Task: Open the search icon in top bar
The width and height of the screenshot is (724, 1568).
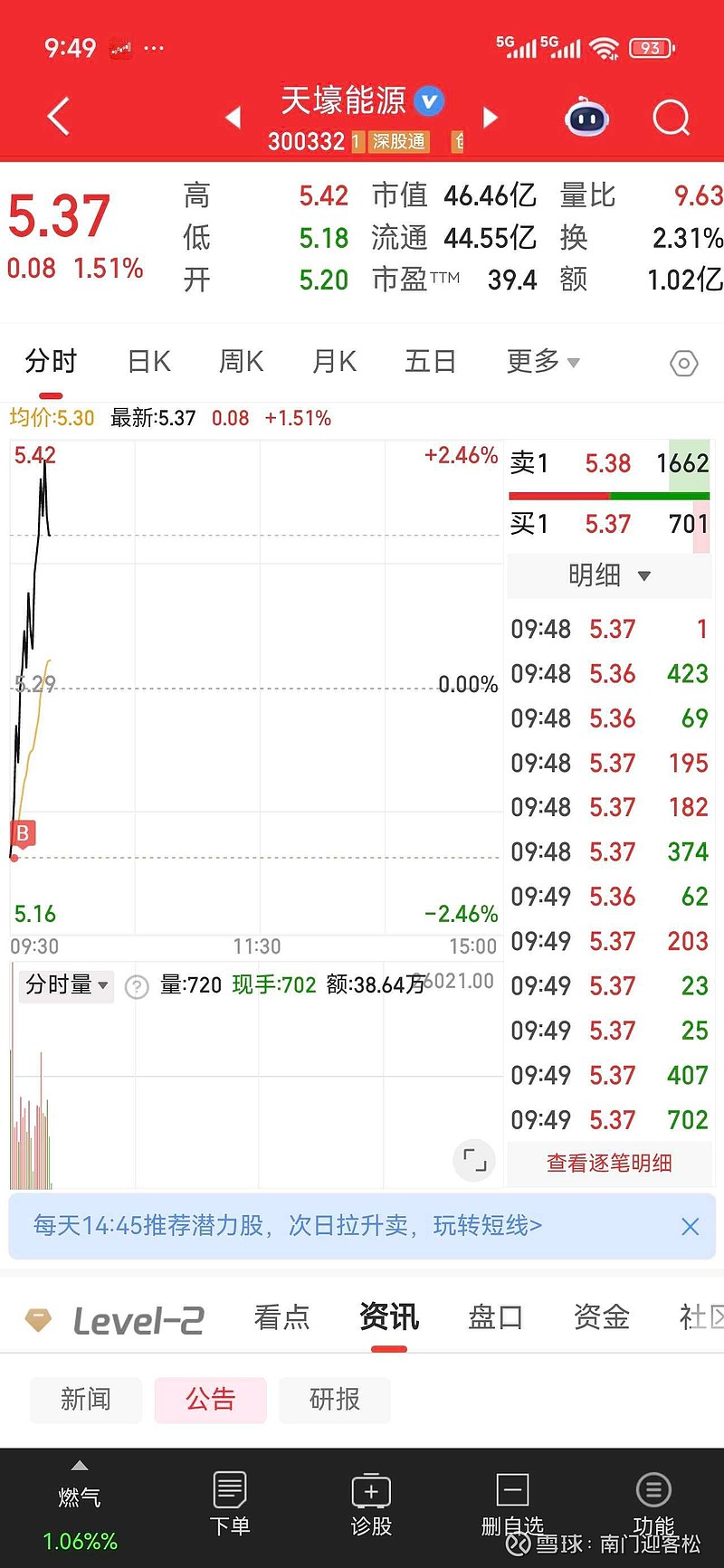Action: [672, 117]
